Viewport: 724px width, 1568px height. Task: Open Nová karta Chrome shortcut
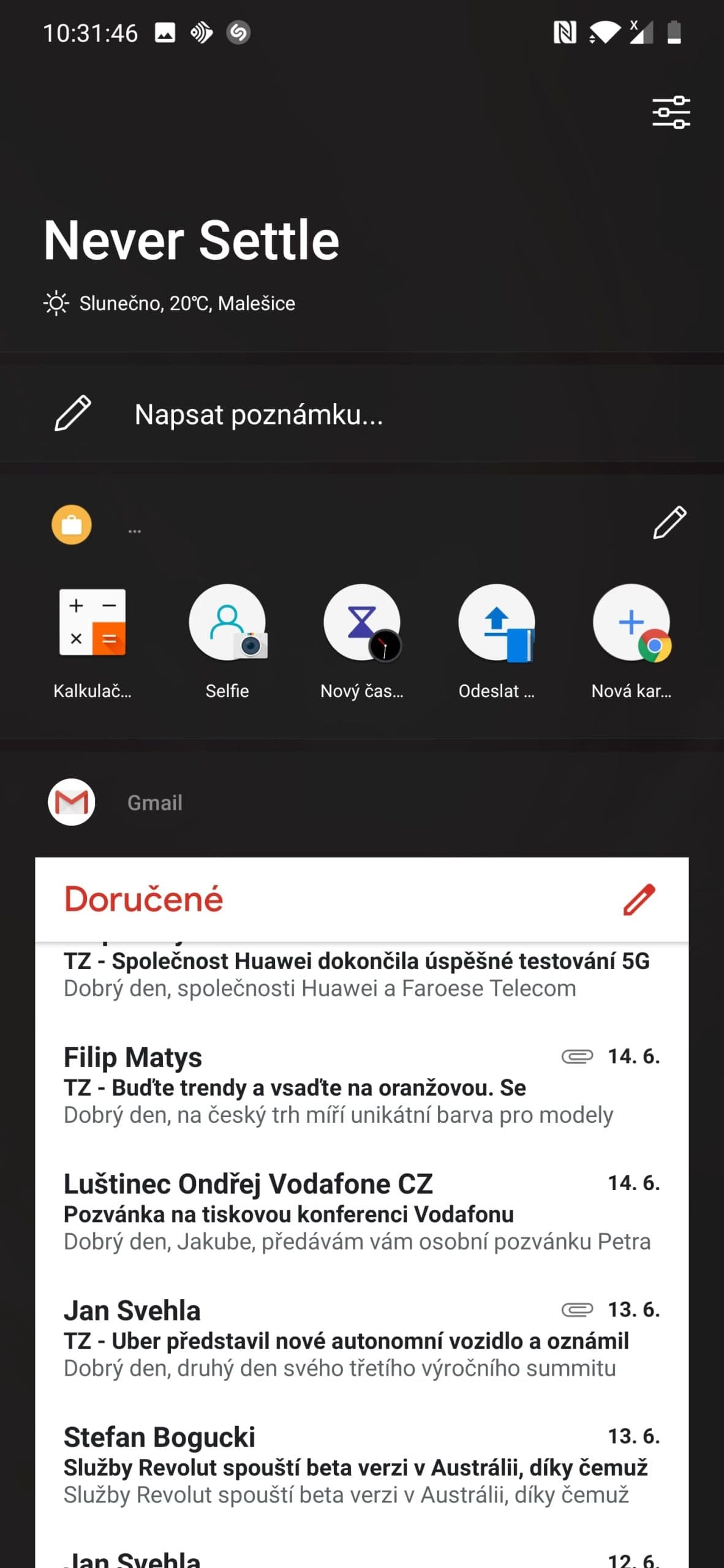[632, 623]
